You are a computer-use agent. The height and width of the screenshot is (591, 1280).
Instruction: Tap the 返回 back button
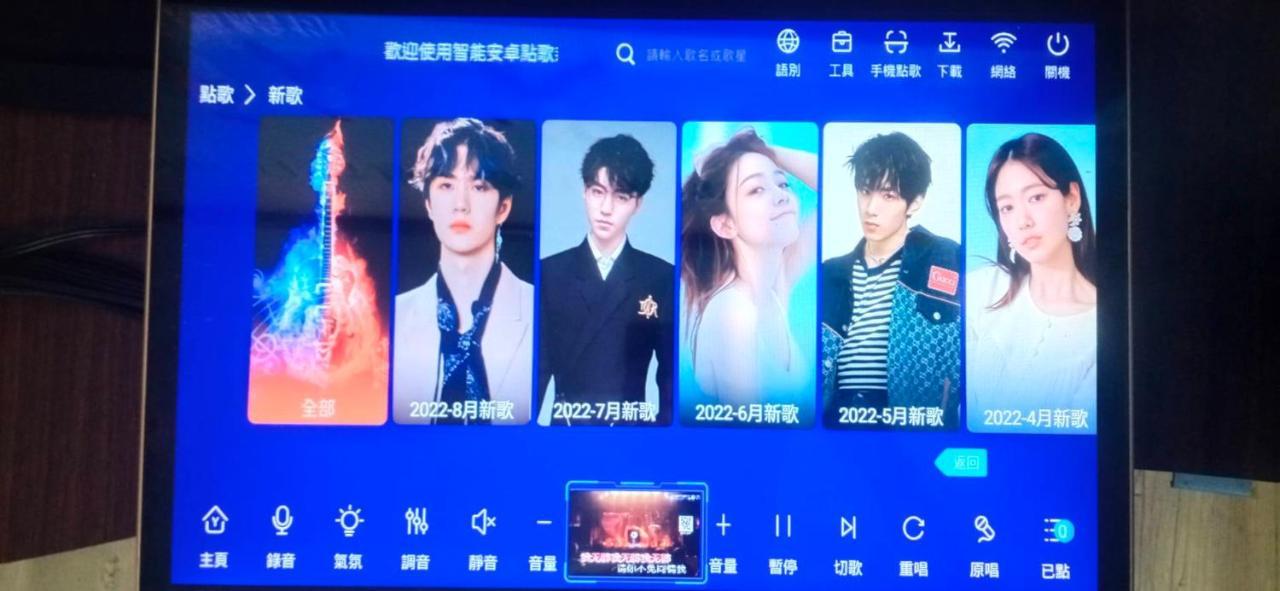(962, 462)
